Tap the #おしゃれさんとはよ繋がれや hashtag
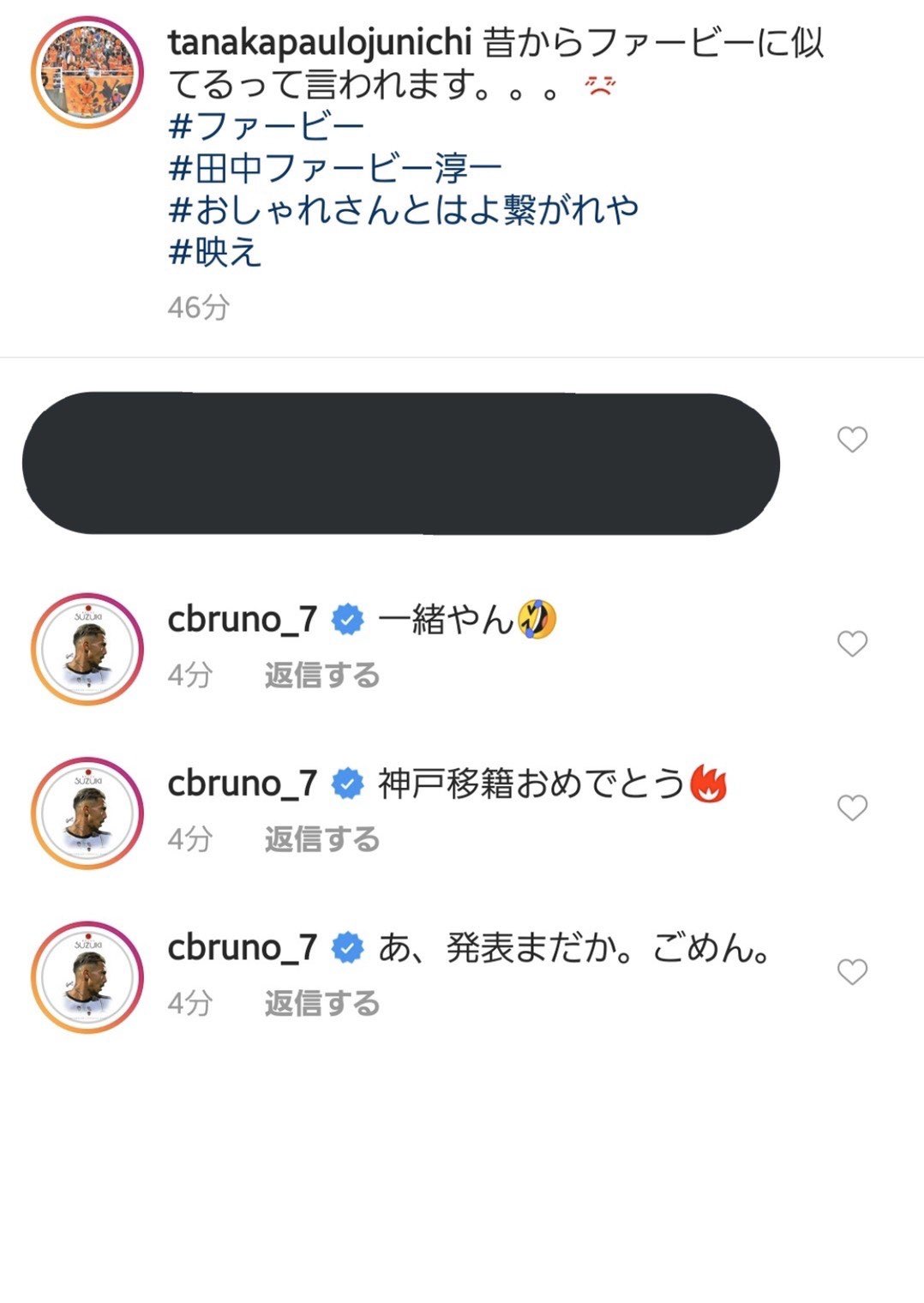 click(x=404, y=210)
